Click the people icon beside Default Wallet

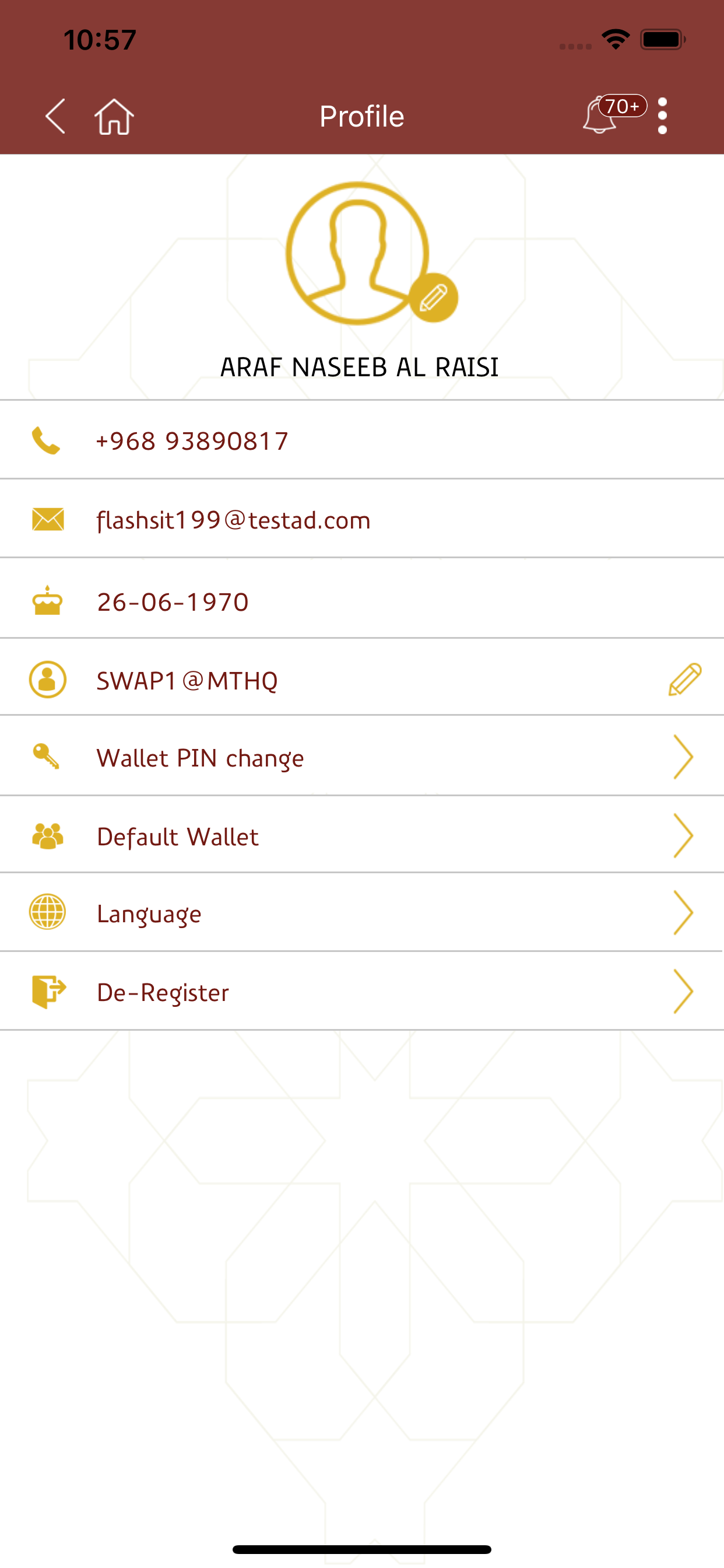tap(46, 835)
